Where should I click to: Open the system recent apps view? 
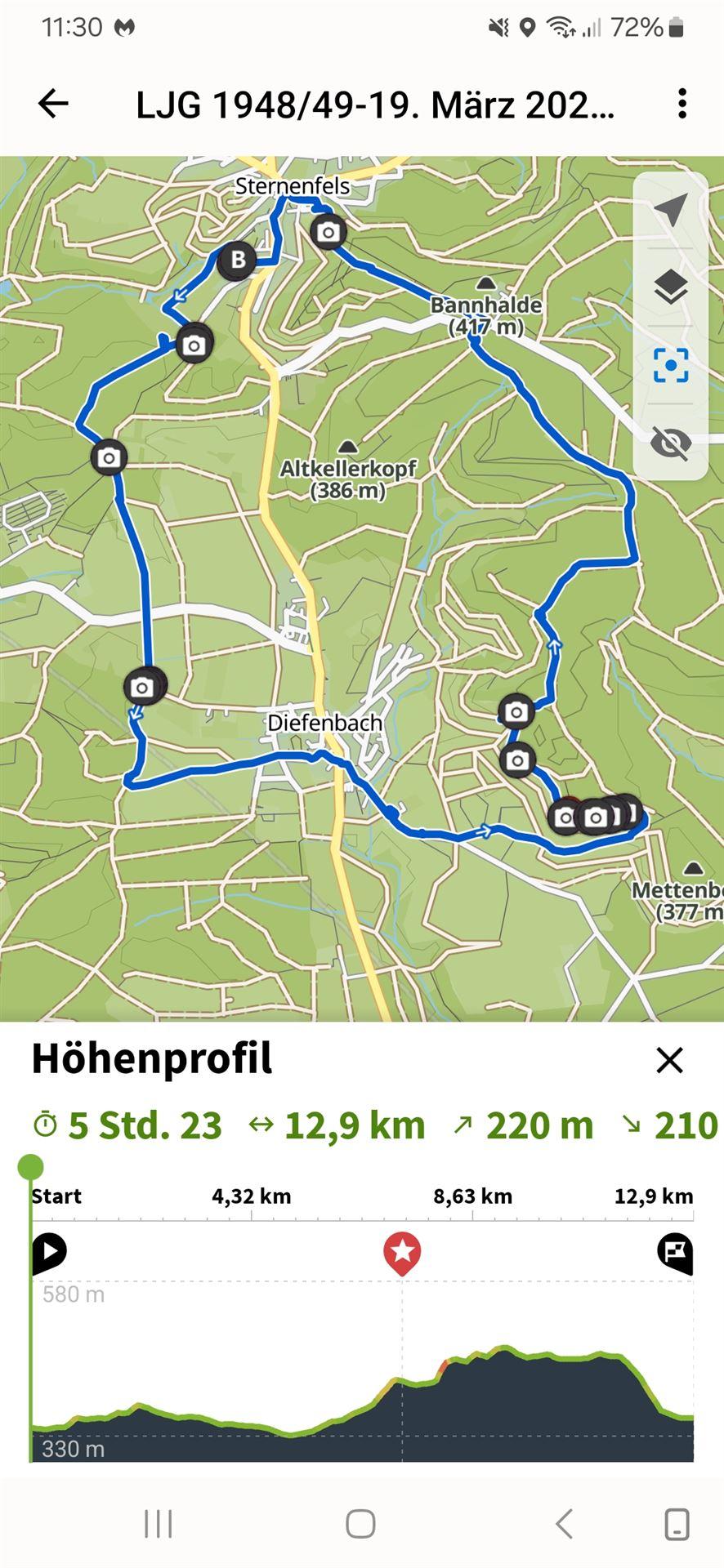point(158,1524)
